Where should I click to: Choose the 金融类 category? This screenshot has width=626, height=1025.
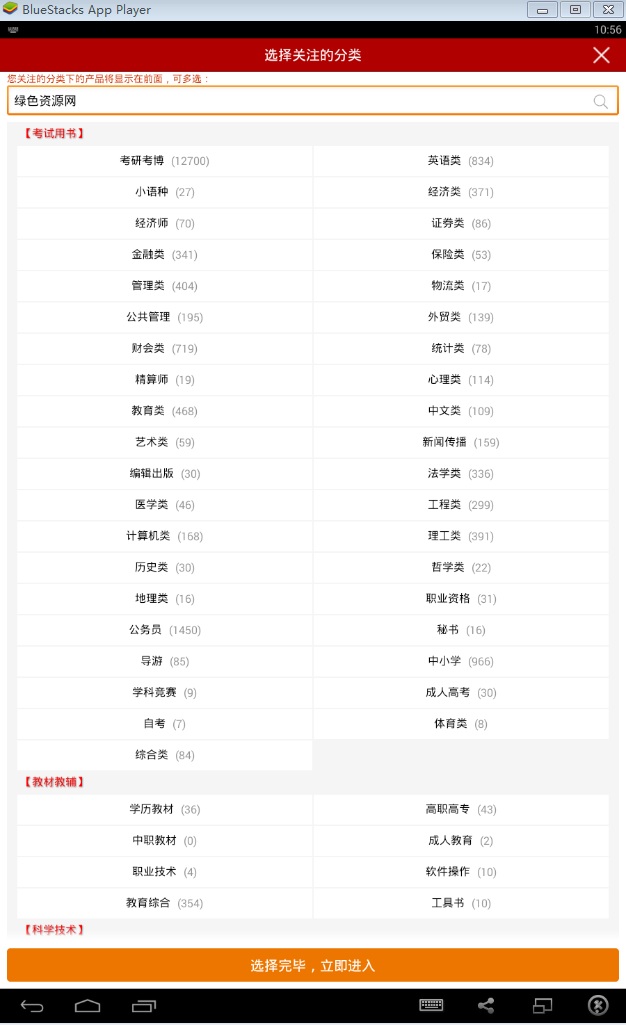[x=164, y=255]
